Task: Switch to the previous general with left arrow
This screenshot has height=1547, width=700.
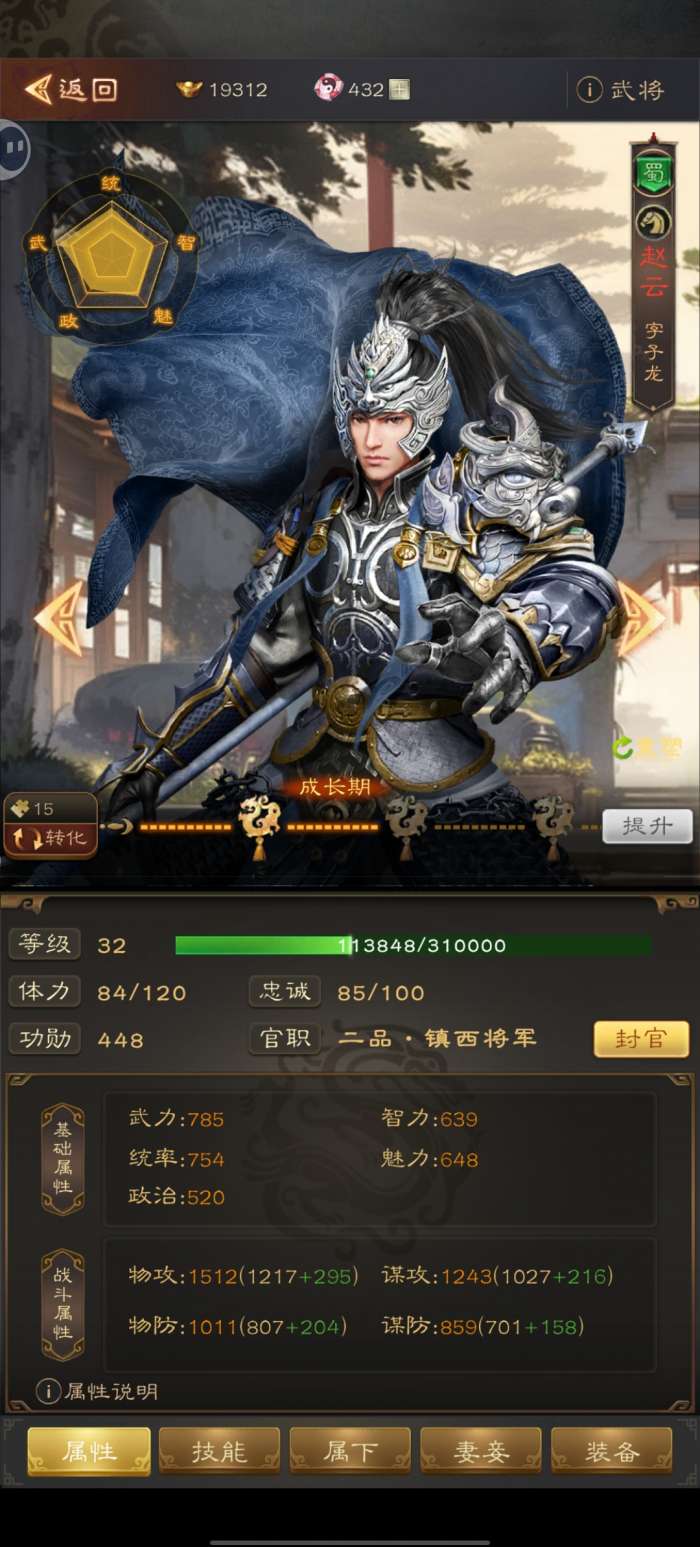Action: (x=58, y=618)
